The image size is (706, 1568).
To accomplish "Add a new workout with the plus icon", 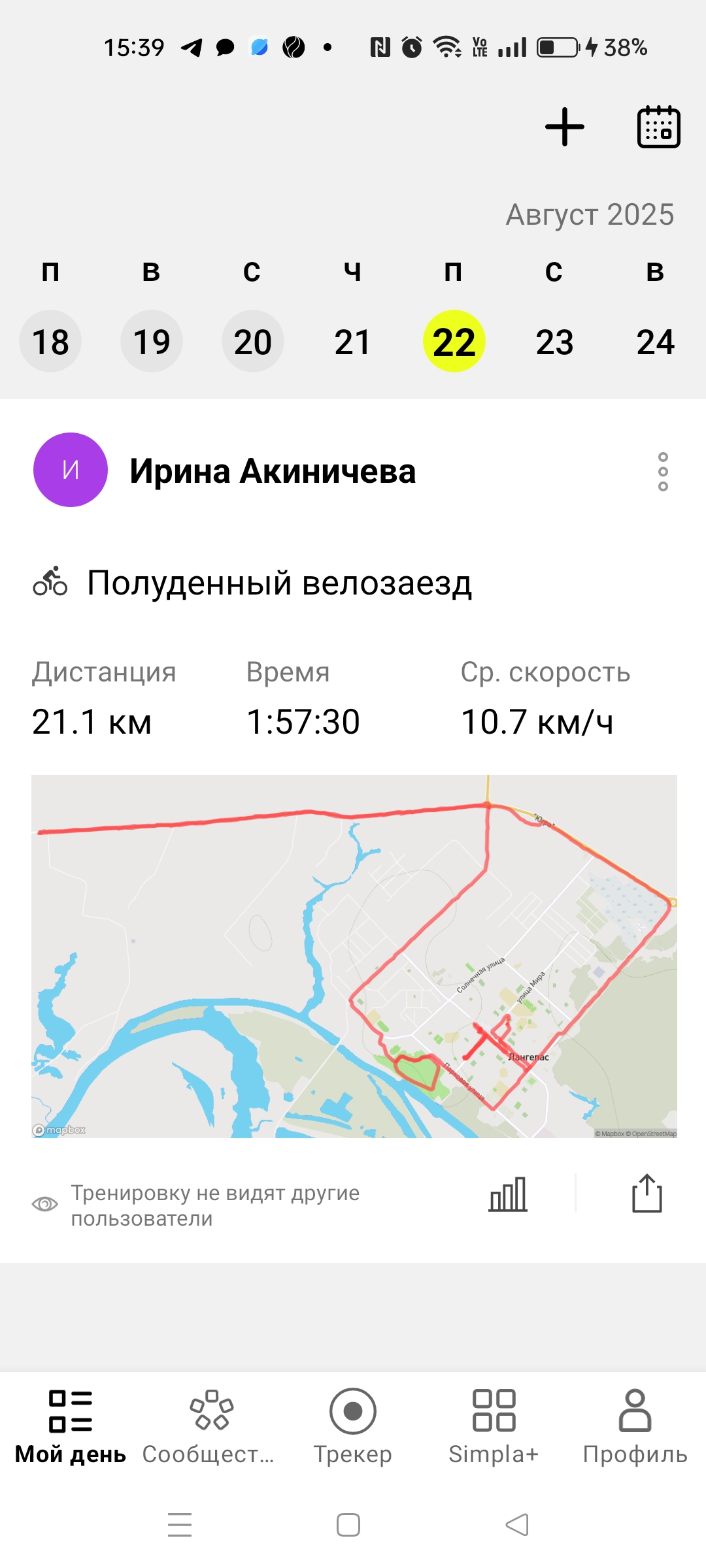I will click(565, 127).
